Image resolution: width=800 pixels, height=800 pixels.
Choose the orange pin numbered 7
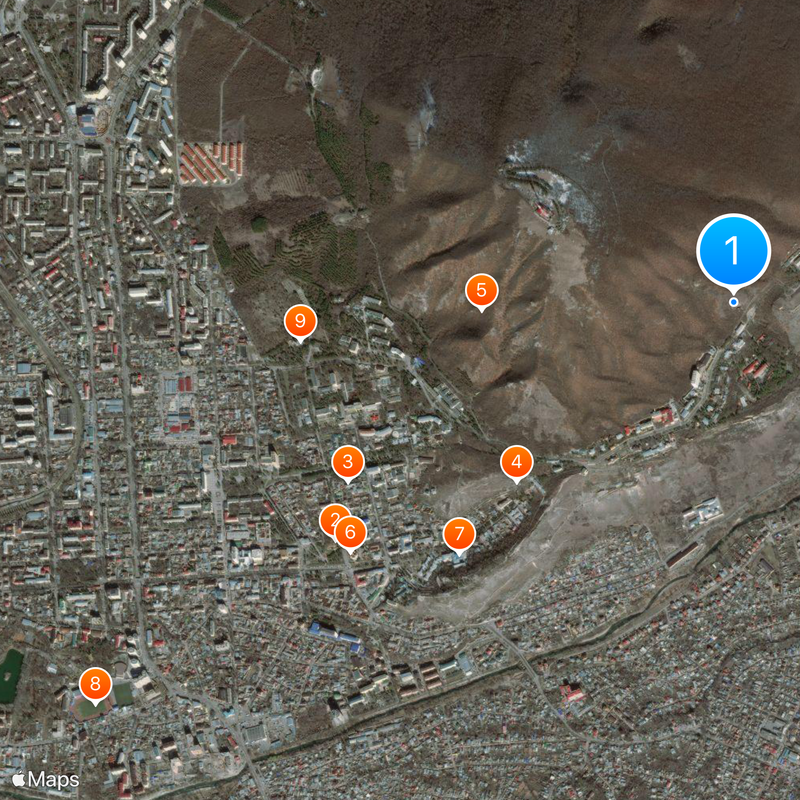click(458, 533)
